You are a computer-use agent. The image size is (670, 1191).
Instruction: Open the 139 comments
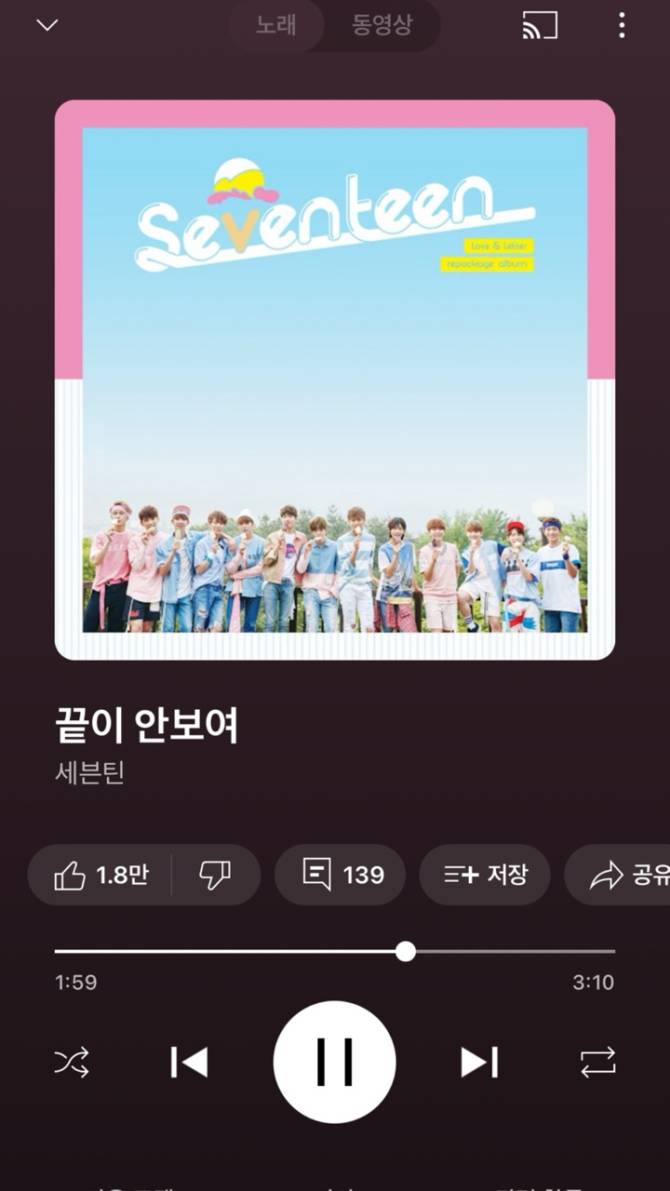[x=340, y=875]
